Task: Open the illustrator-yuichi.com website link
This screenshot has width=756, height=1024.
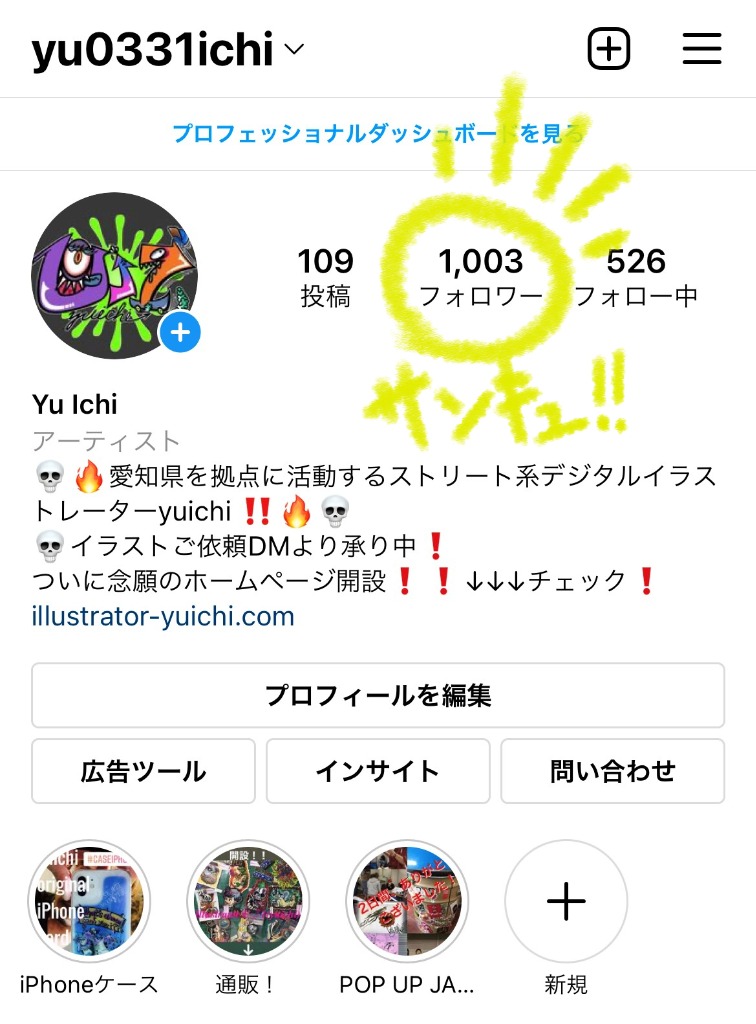Action: pos(163,616)
